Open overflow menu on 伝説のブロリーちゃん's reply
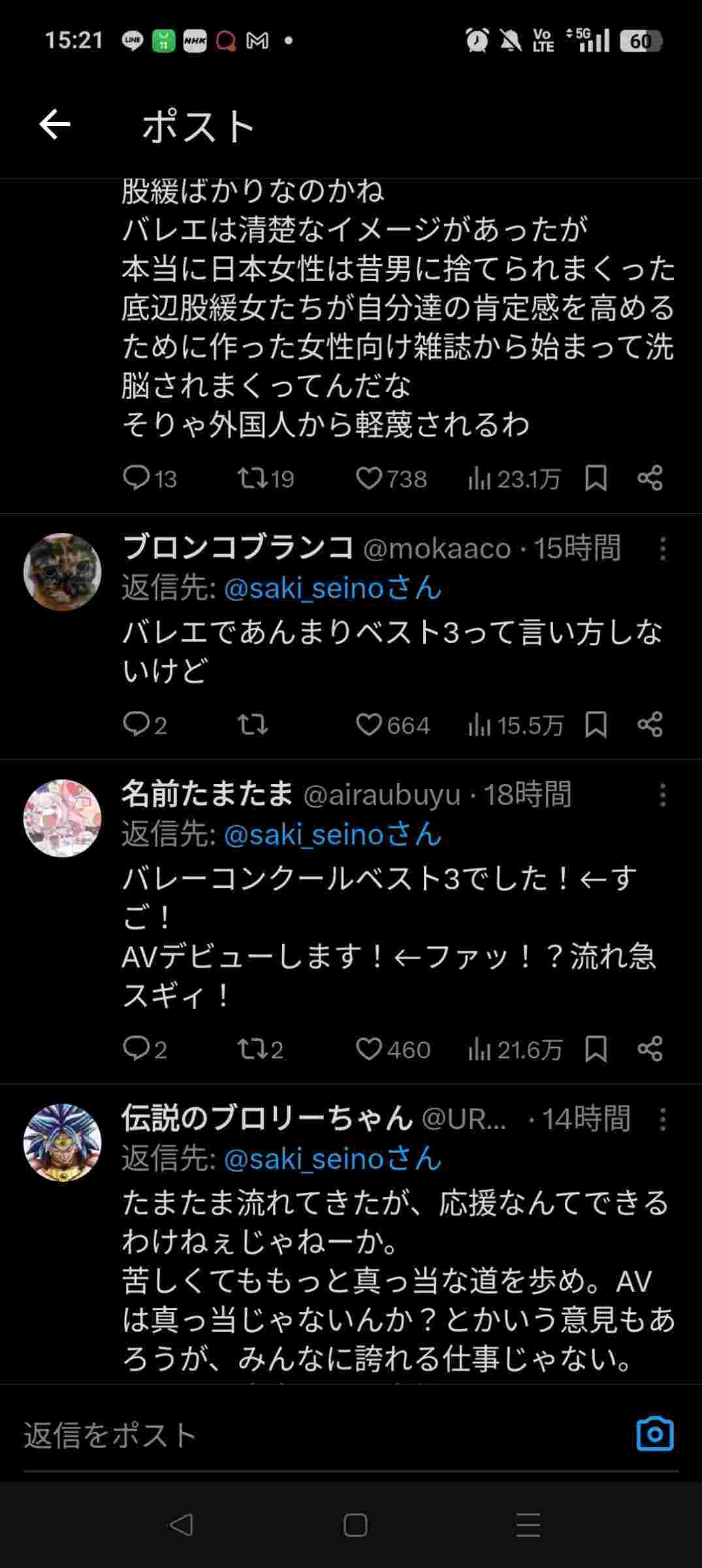The image size is (702, 1568). click(662, 1120)
